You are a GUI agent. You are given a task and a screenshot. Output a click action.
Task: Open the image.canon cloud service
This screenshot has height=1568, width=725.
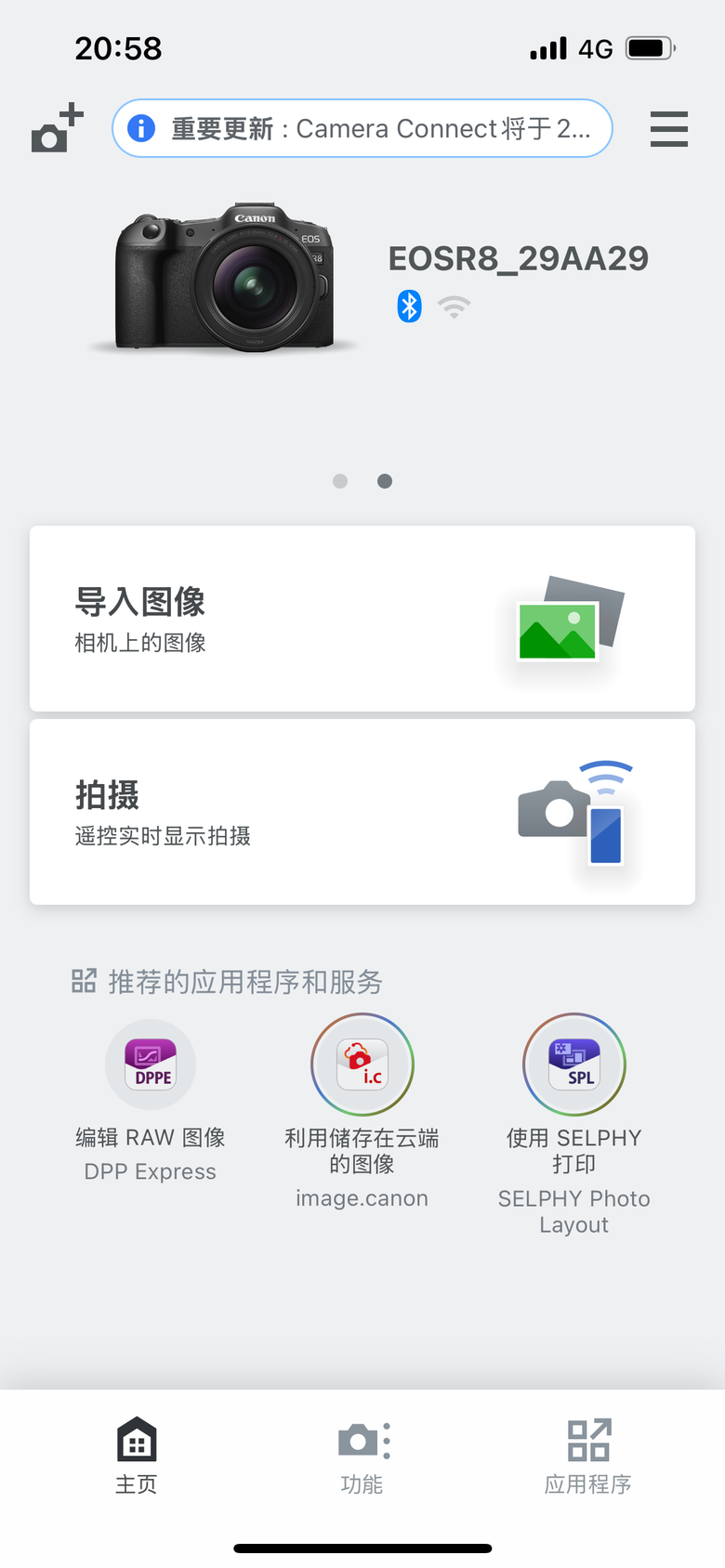(362, 1065)
